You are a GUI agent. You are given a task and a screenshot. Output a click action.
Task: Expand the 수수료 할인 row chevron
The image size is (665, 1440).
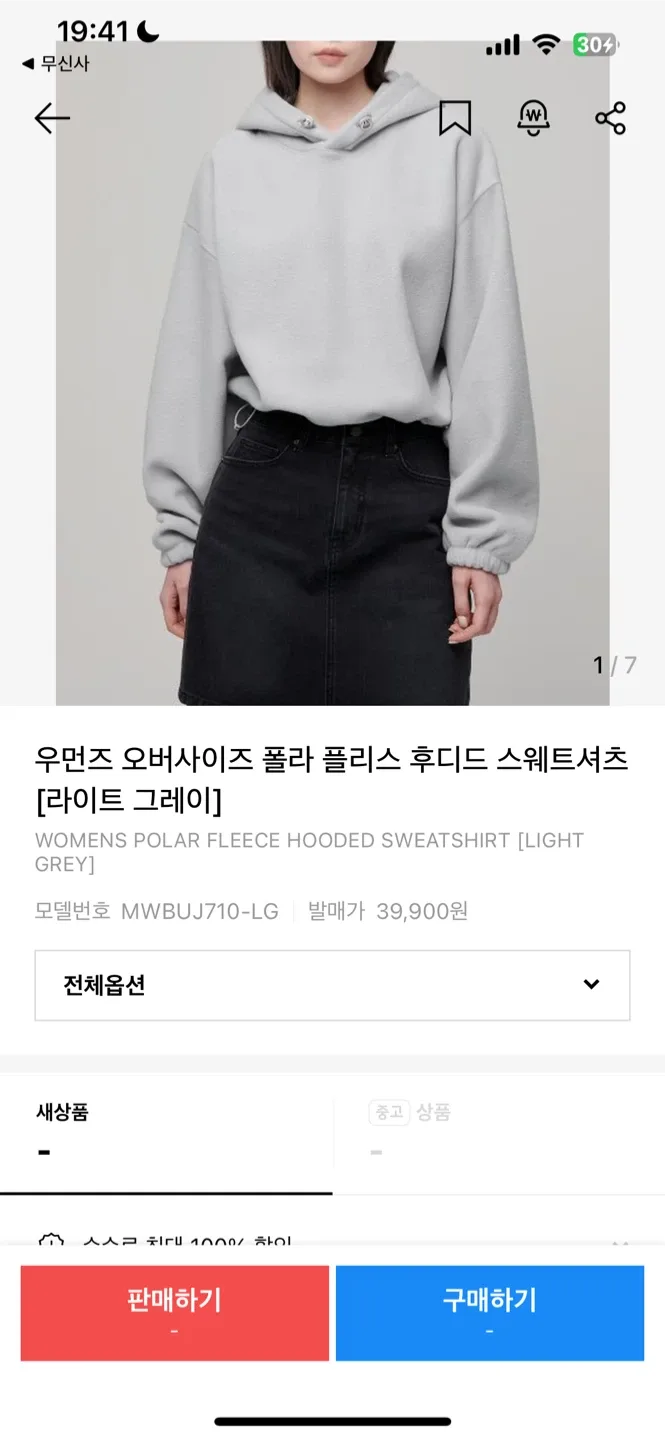click(620, 1245)
